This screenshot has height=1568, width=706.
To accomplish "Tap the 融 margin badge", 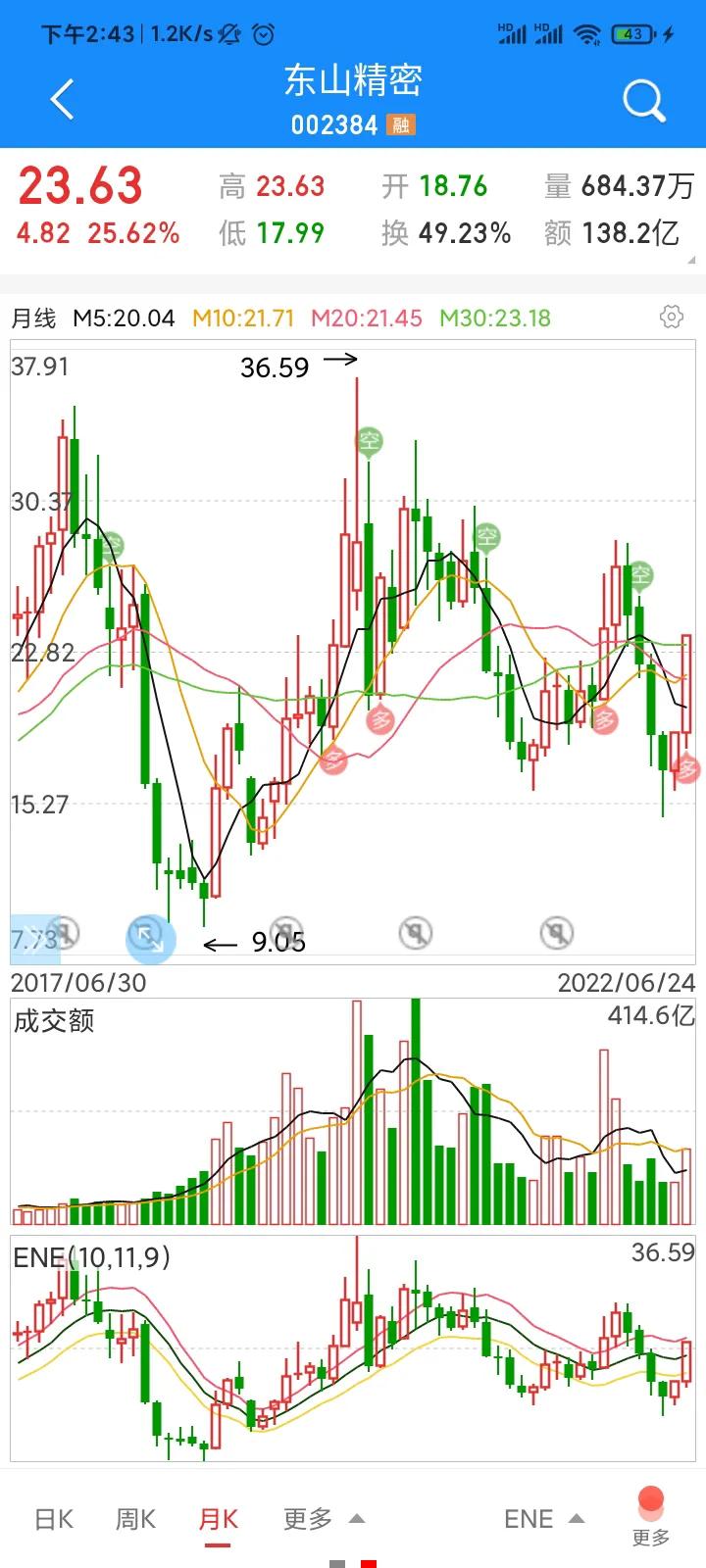I will [400, 124].
